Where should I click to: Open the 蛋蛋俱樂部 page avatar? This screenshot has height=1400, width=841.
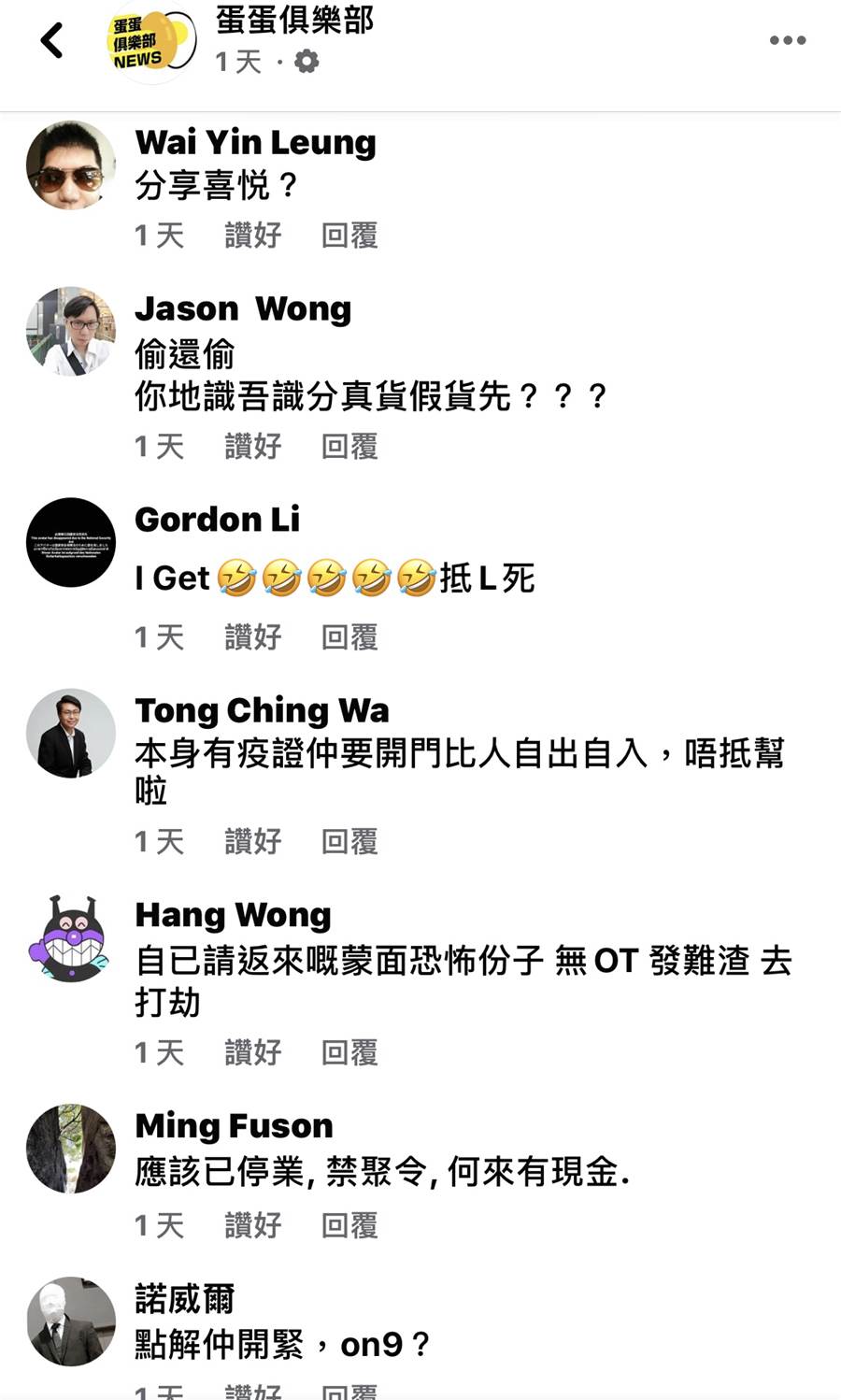151,43
